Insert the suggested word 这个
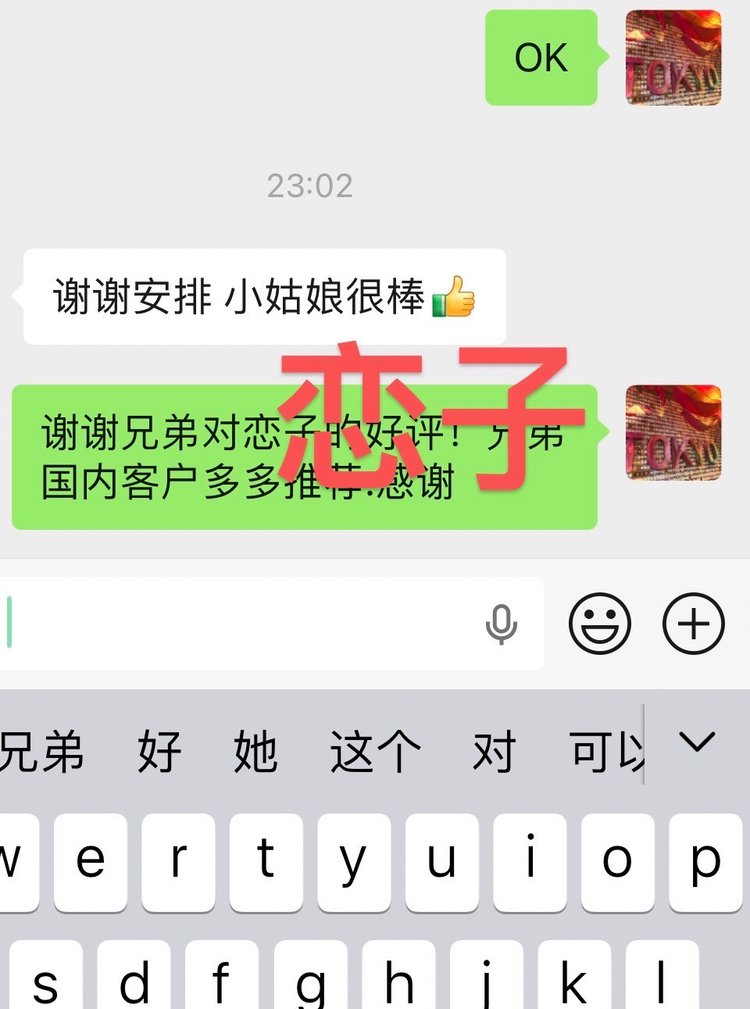750x1009 pixels. 375,751
